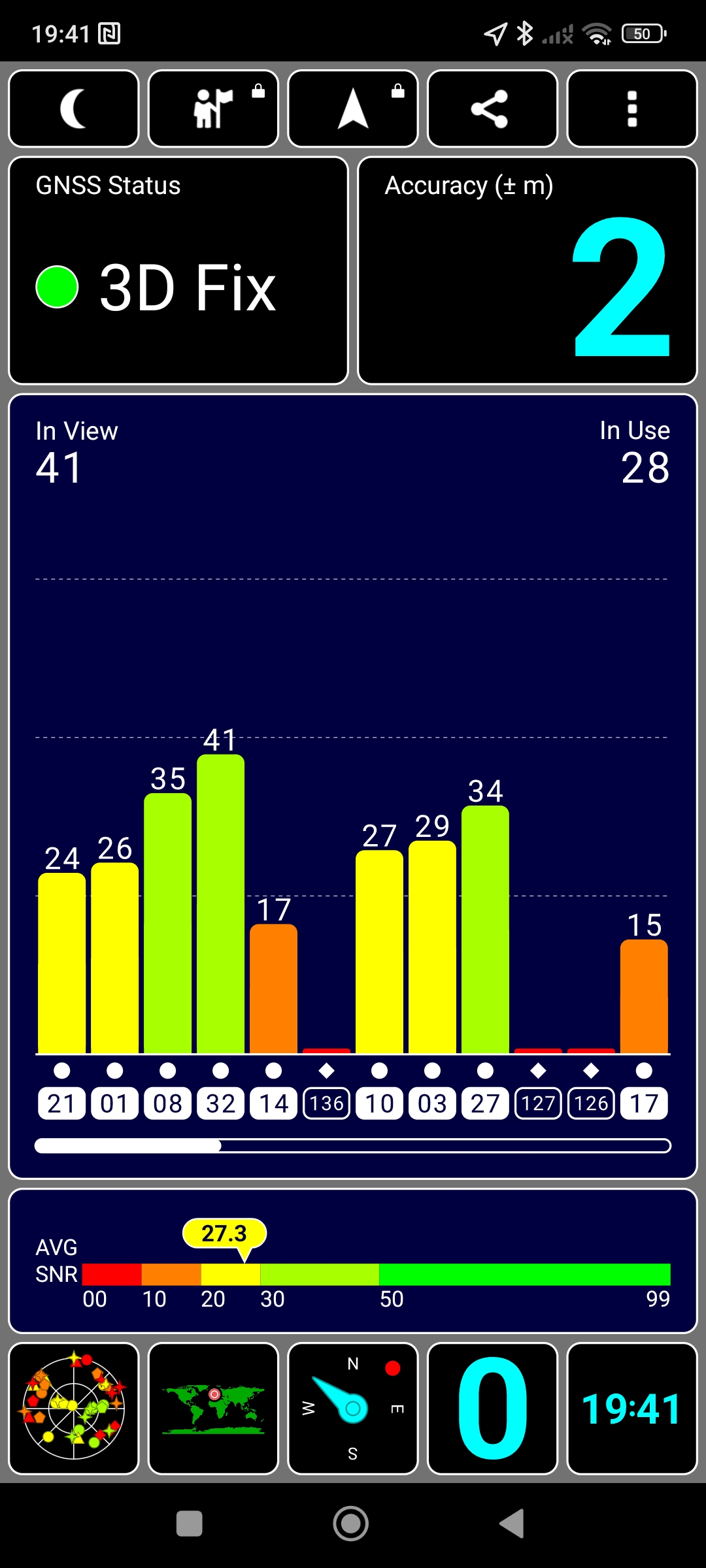Image resolution: width=706 pixels, height=1568 pixels.
Task: Open the speed readout tile
Action: click(492, 1408)
